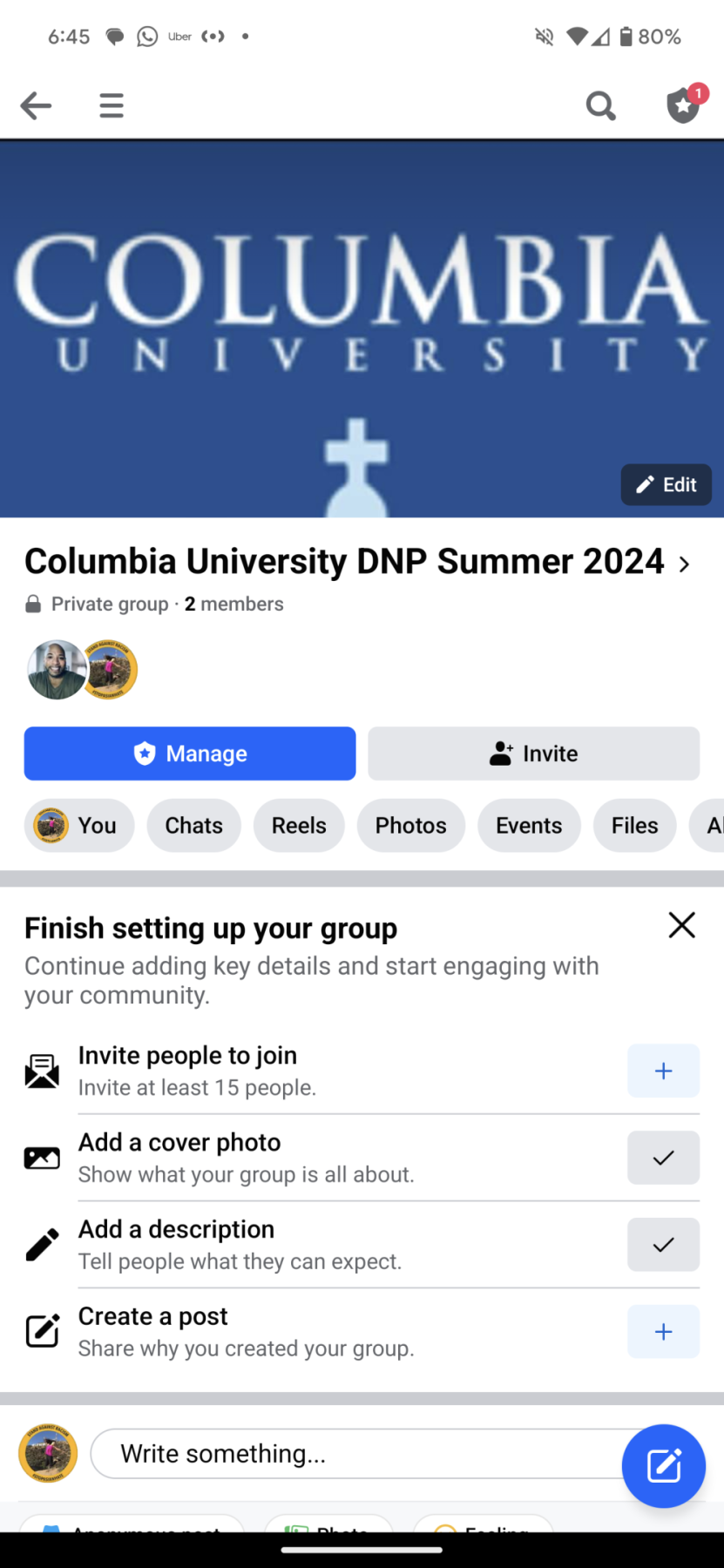
Task: Edit the cover photo
Action: click(666, 484)
